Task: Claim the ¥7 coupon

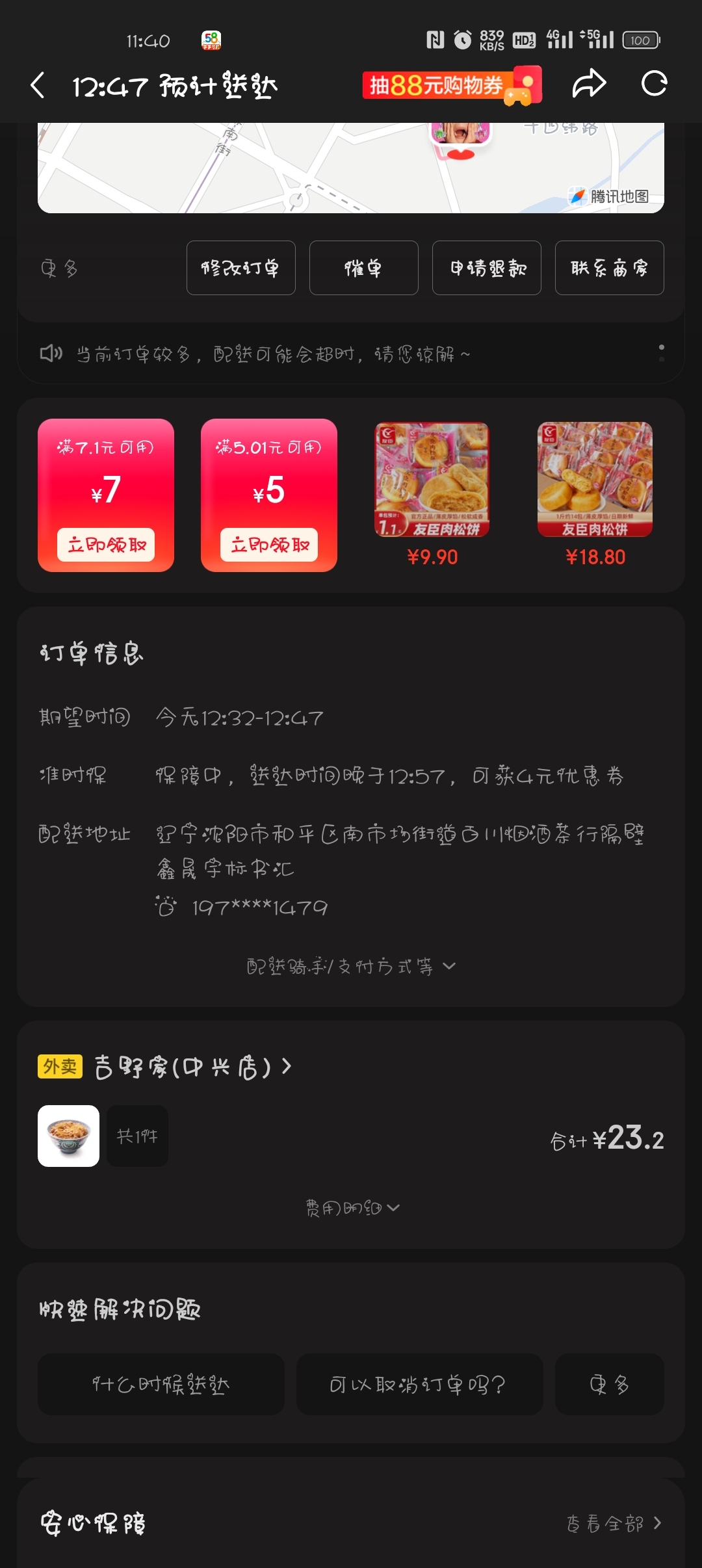Action: pyautogui.click(x=106, y=545)
